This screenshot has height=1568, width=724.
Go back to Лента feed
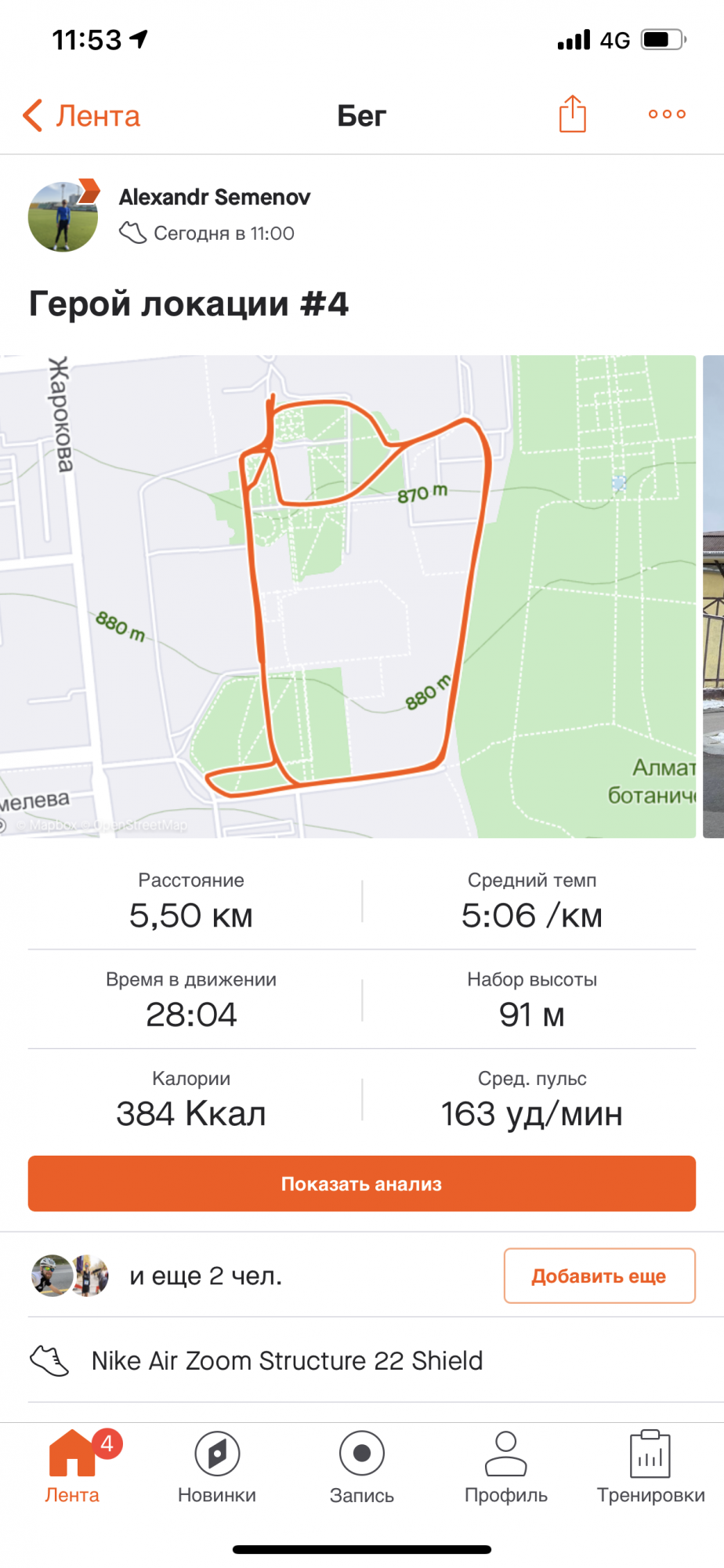(x=81, y=116)
